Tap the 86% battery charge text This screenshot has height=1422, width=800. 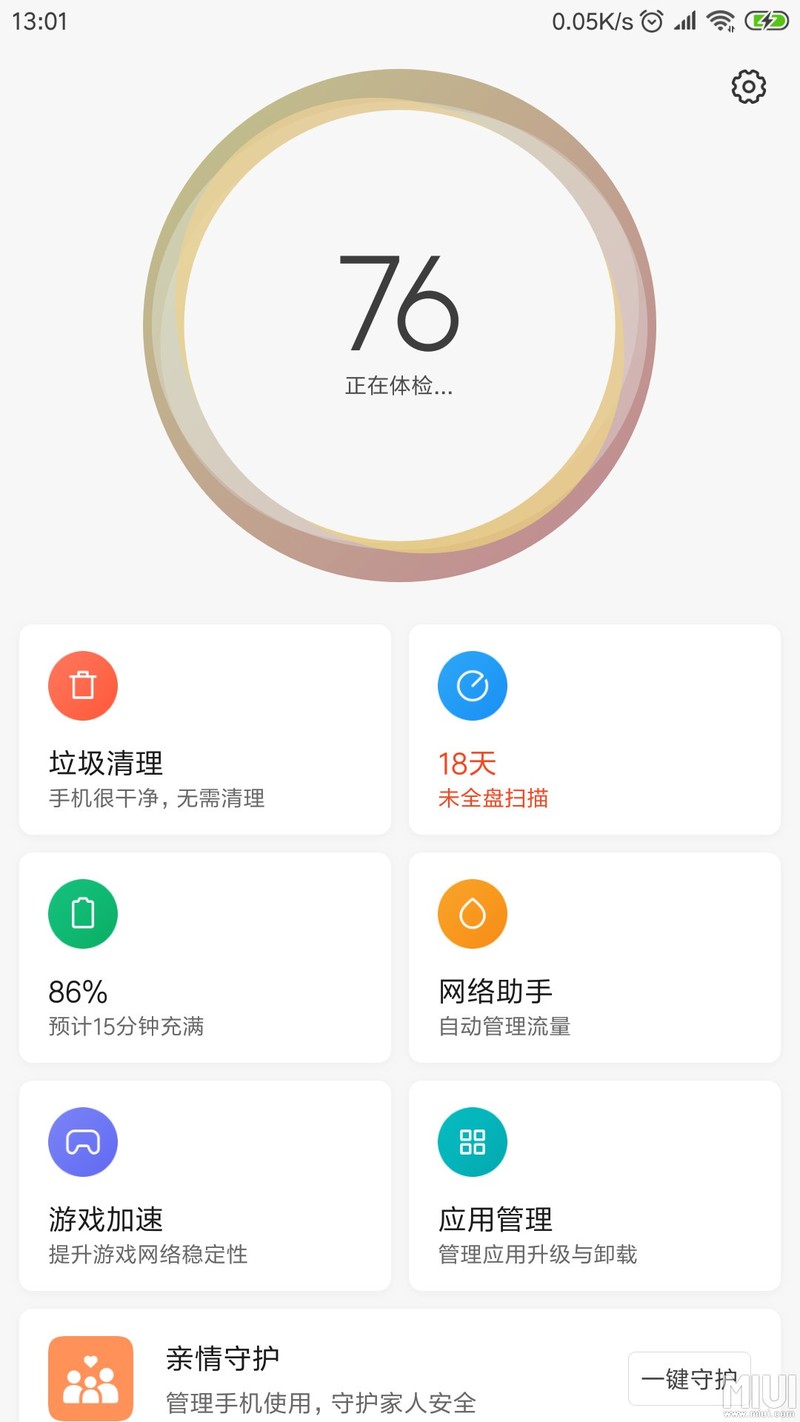click(x=77, y=991)
